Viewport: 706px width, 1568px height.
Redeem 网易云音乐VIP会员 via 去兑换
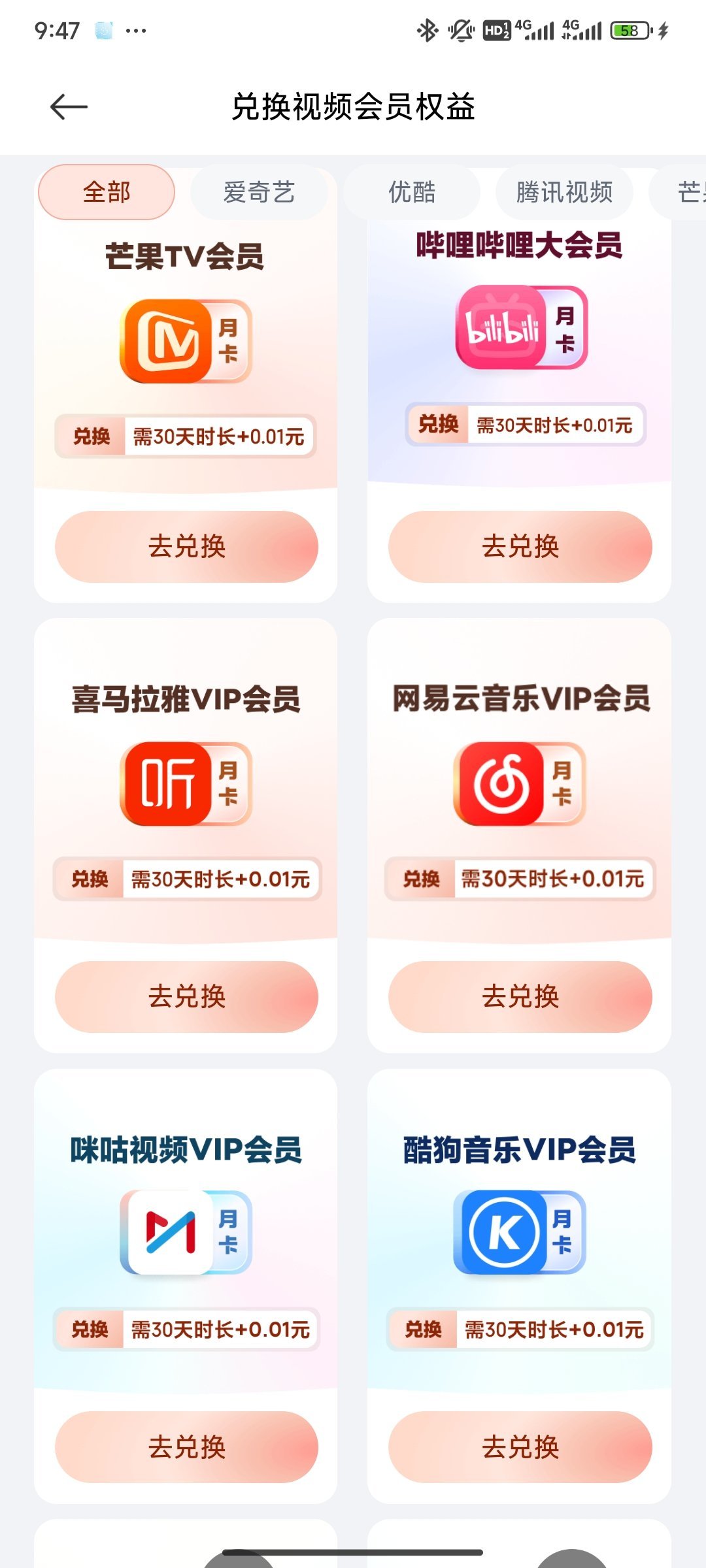(x=520, y=997)
